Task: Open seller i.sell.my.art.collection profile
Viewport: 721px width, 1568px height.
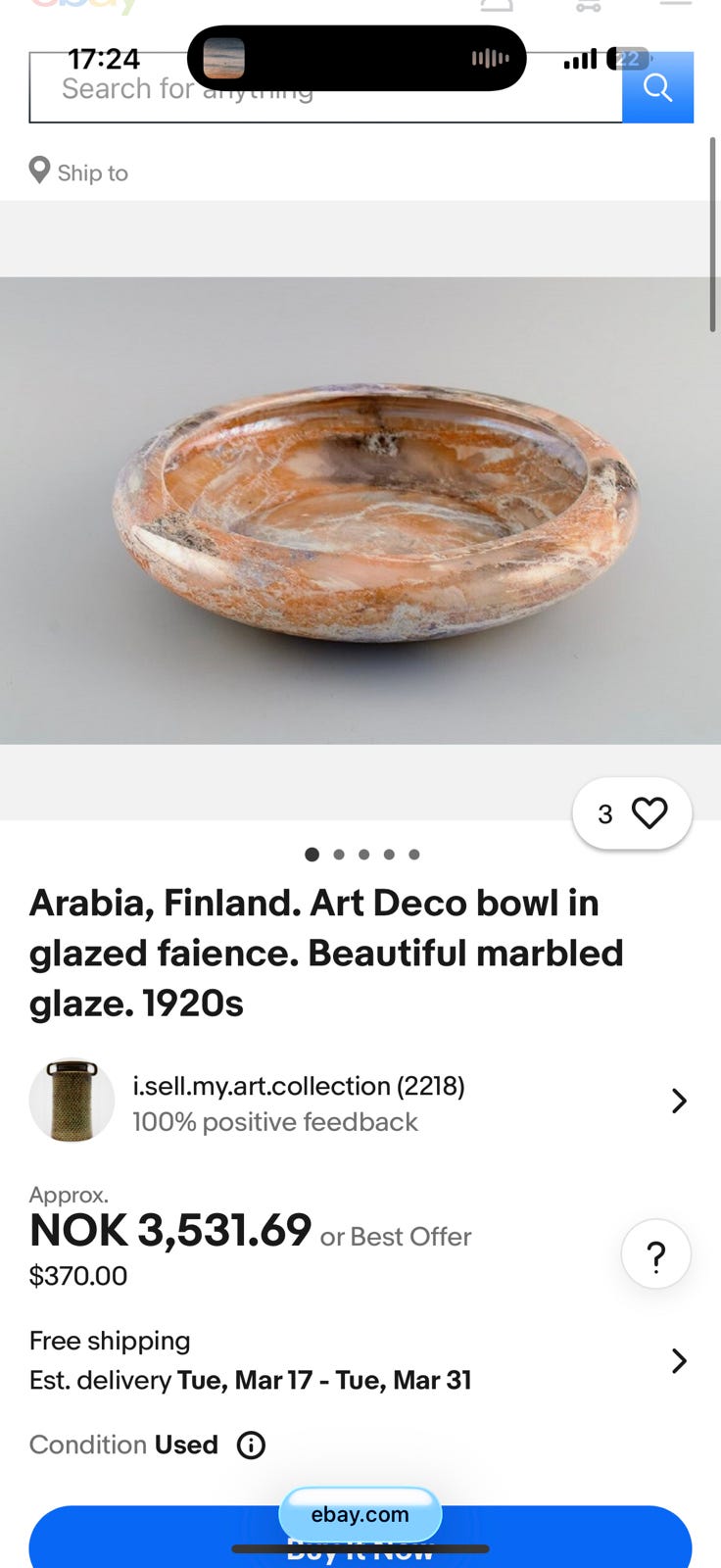Action: [x=298, y=1086]
